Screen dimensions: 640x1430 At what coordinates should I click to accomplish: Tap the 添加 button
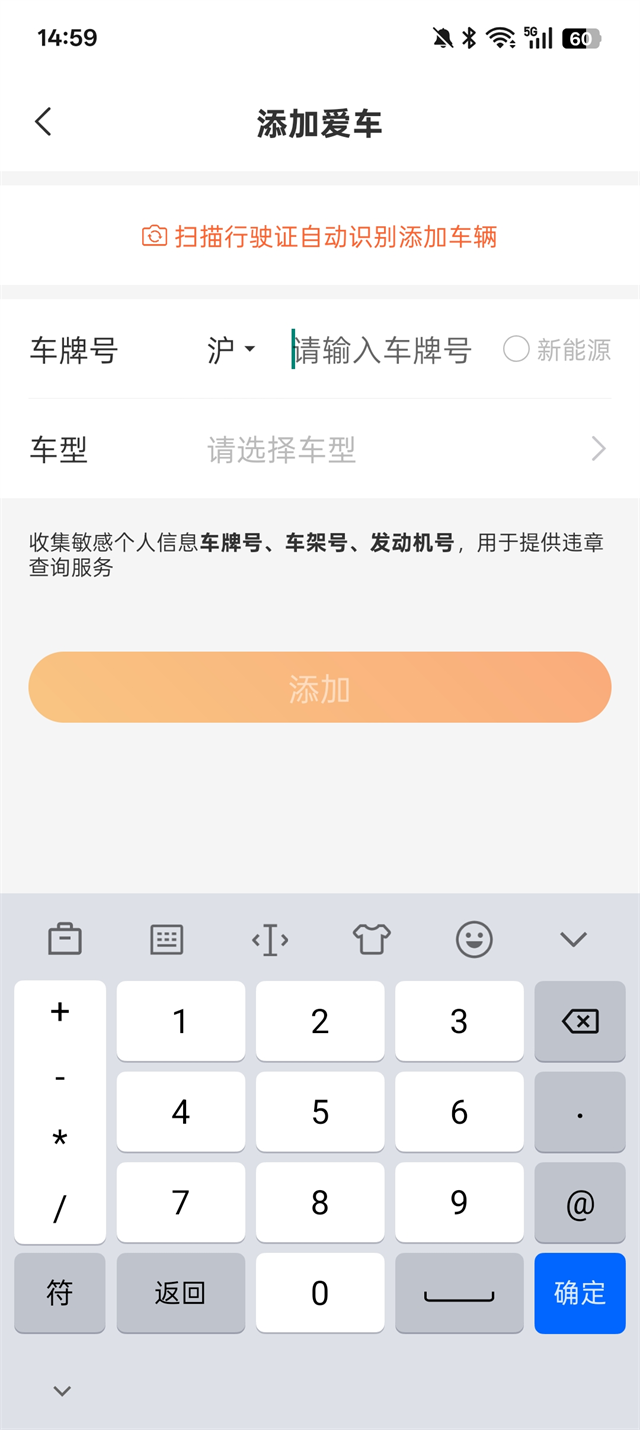pyautogui.click(x=319, y=687)
